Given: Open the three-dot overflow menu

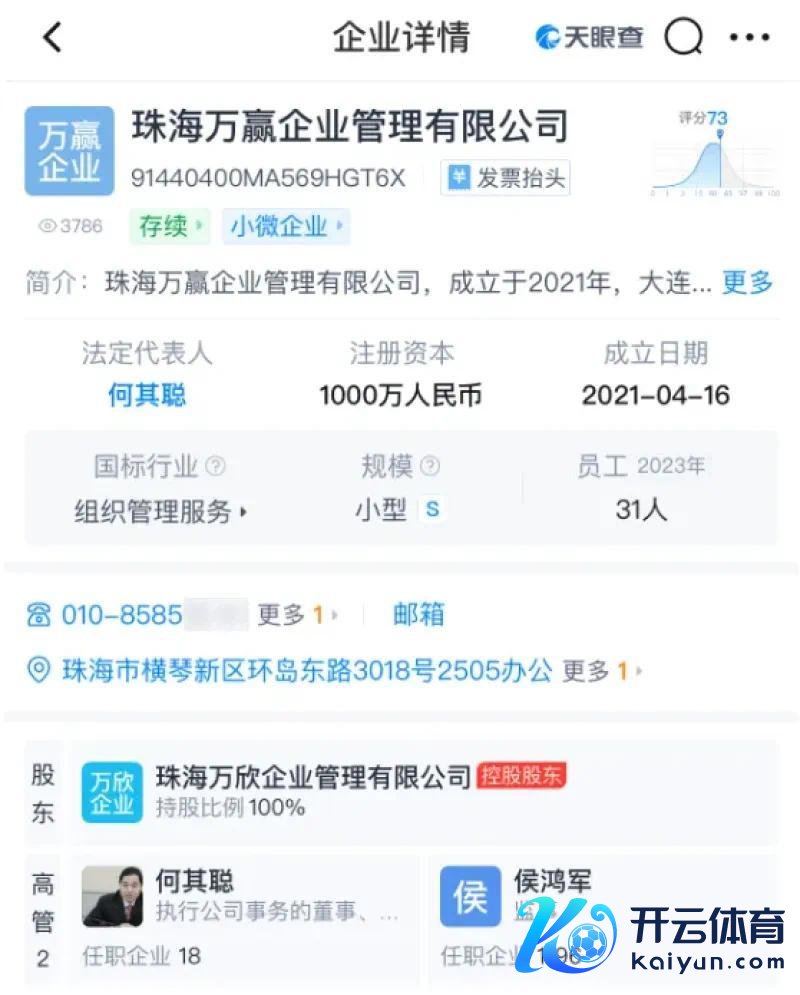Looking at the screenshot, I should tap(749, 38).
